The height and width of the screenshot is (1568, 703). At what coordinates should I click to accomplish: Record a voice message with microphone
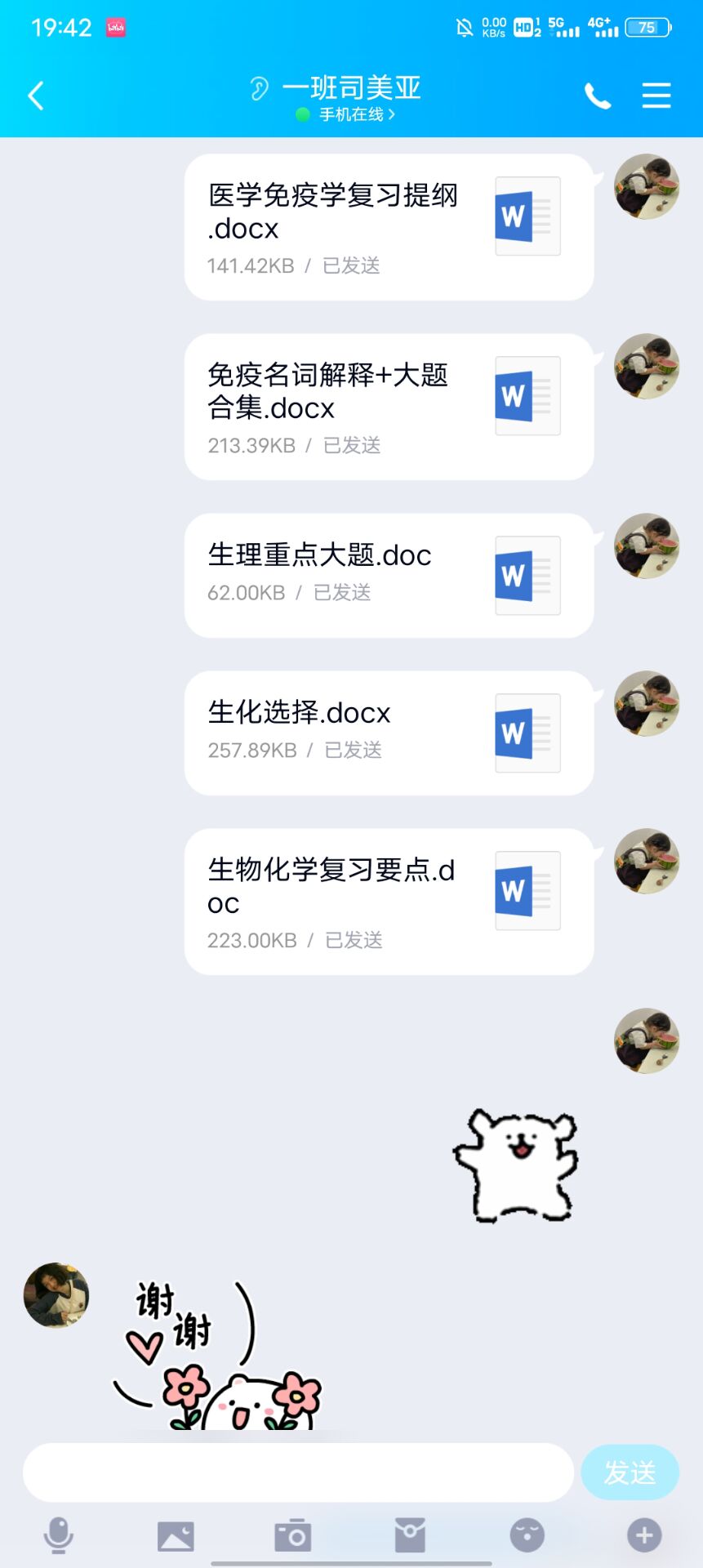pyautogui.click(x=58, y=1535)
